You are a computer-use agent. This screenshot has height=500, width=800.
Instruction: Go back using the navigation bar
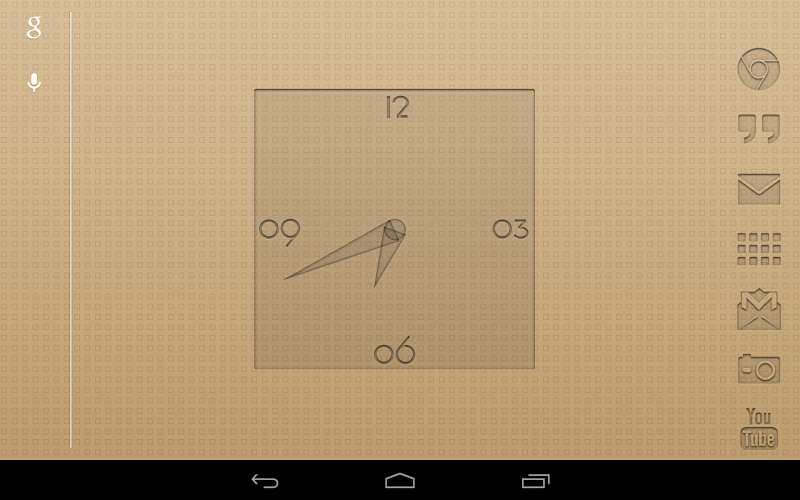(265, 481)
